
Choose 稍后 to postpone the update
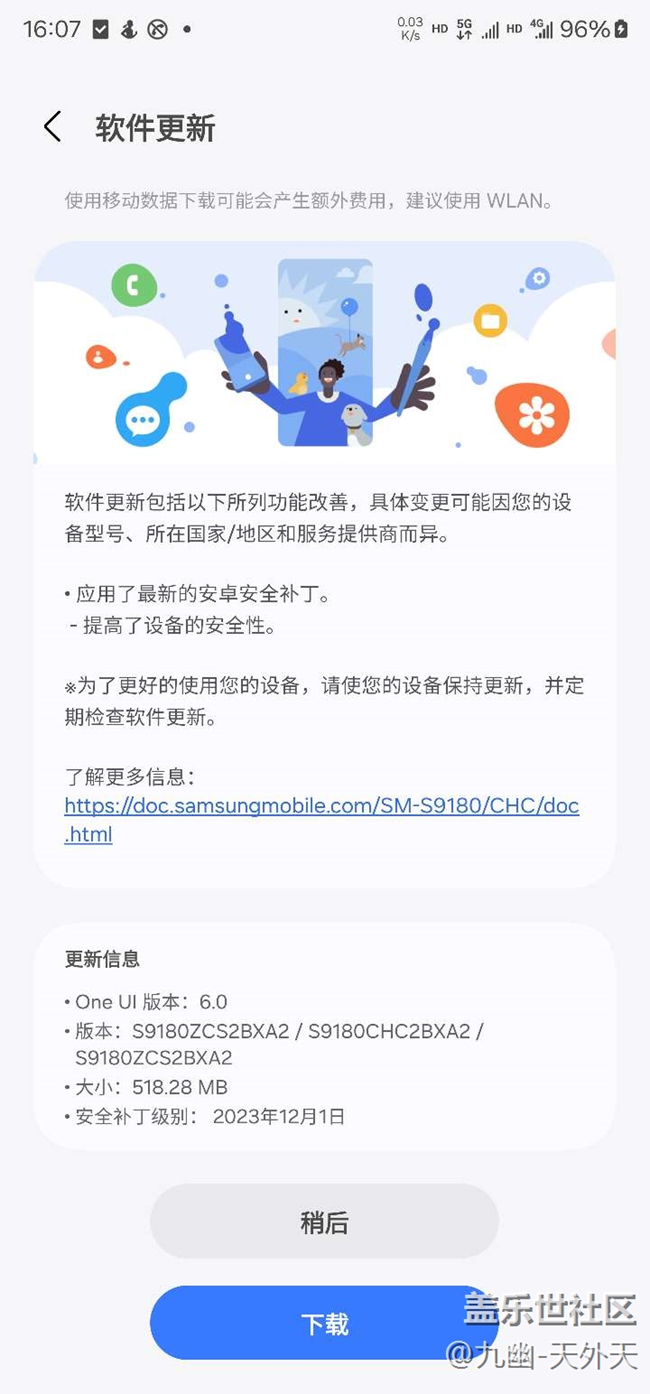click(x=324, y=1222)
